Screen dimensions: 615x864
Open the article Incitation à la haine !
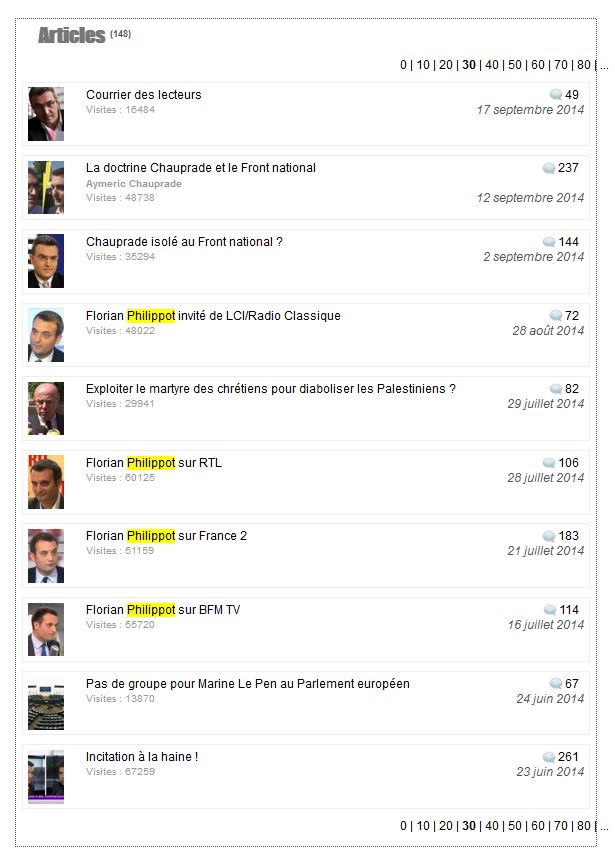point(142,757)
